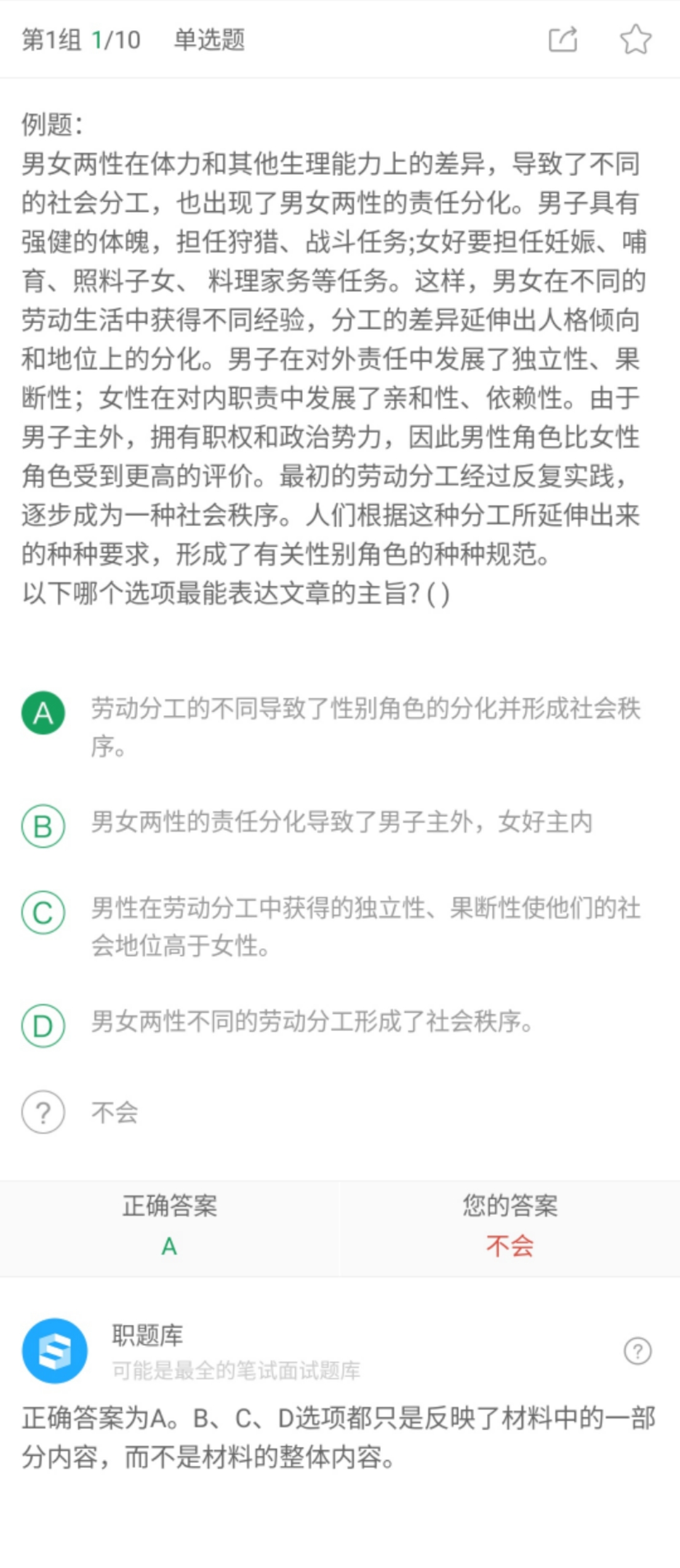This screenshot has width=680, height=1568.
Task: Select answer option A
Action: pos(43,713)
